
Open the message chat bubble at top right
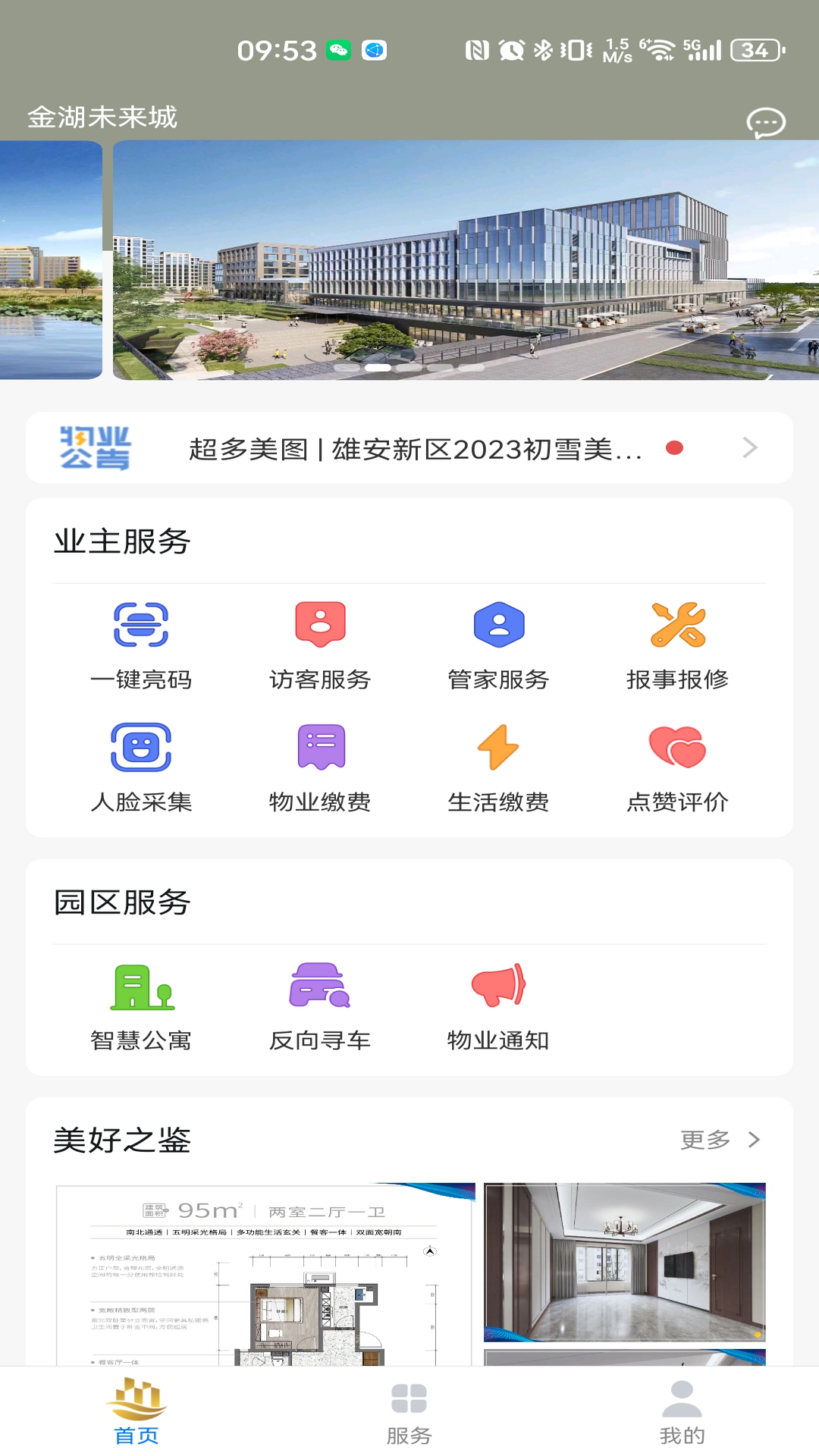(765, 122)
